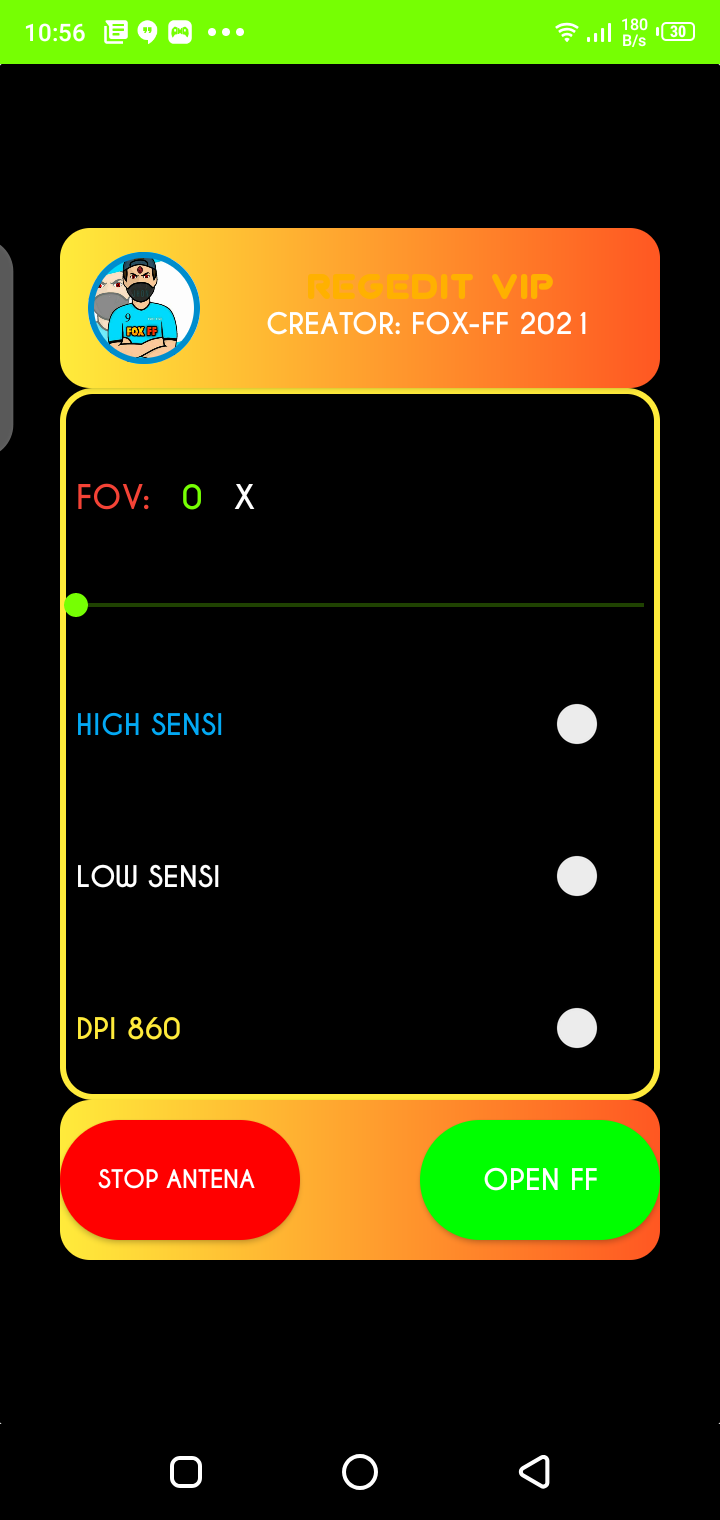Viewport: 720px width, 1520px height.
Task: Toggle the DPI 860 setting
Action: coord(576,1028)
